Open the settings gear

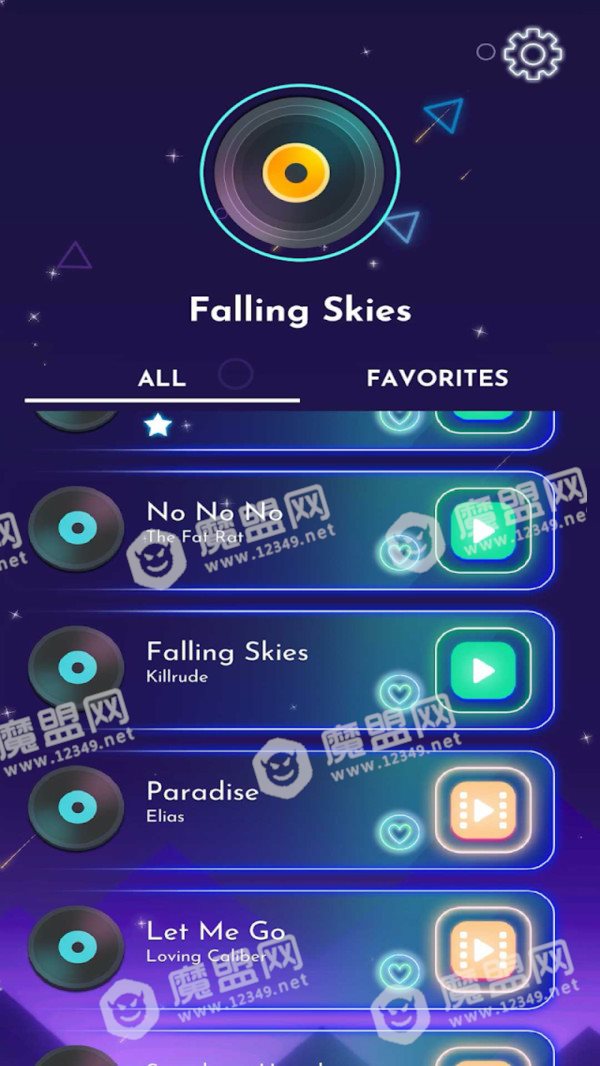point(533,53)
